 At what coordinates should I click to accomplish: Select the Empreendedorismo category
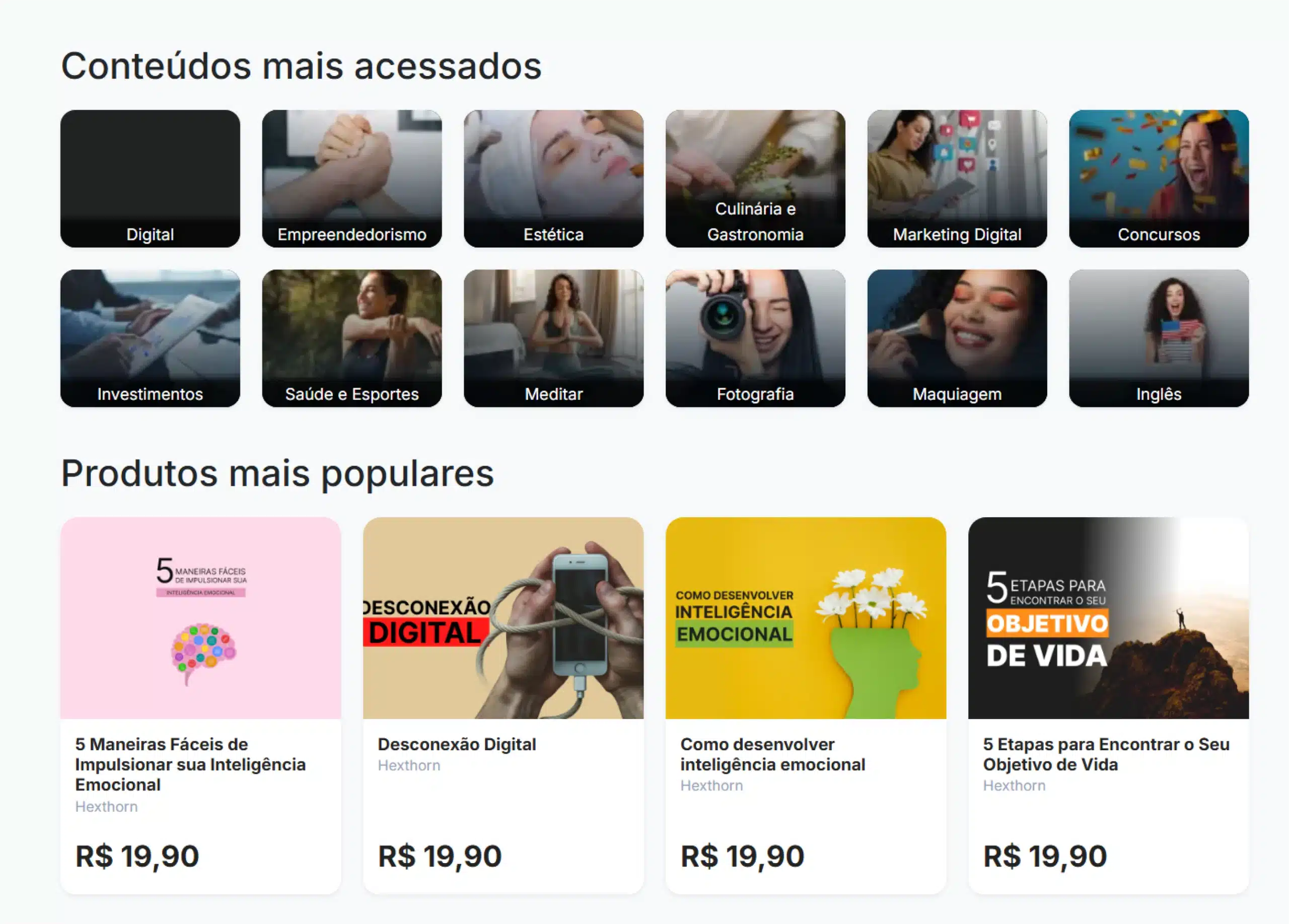pyautogui.click(x=352, y=178)
